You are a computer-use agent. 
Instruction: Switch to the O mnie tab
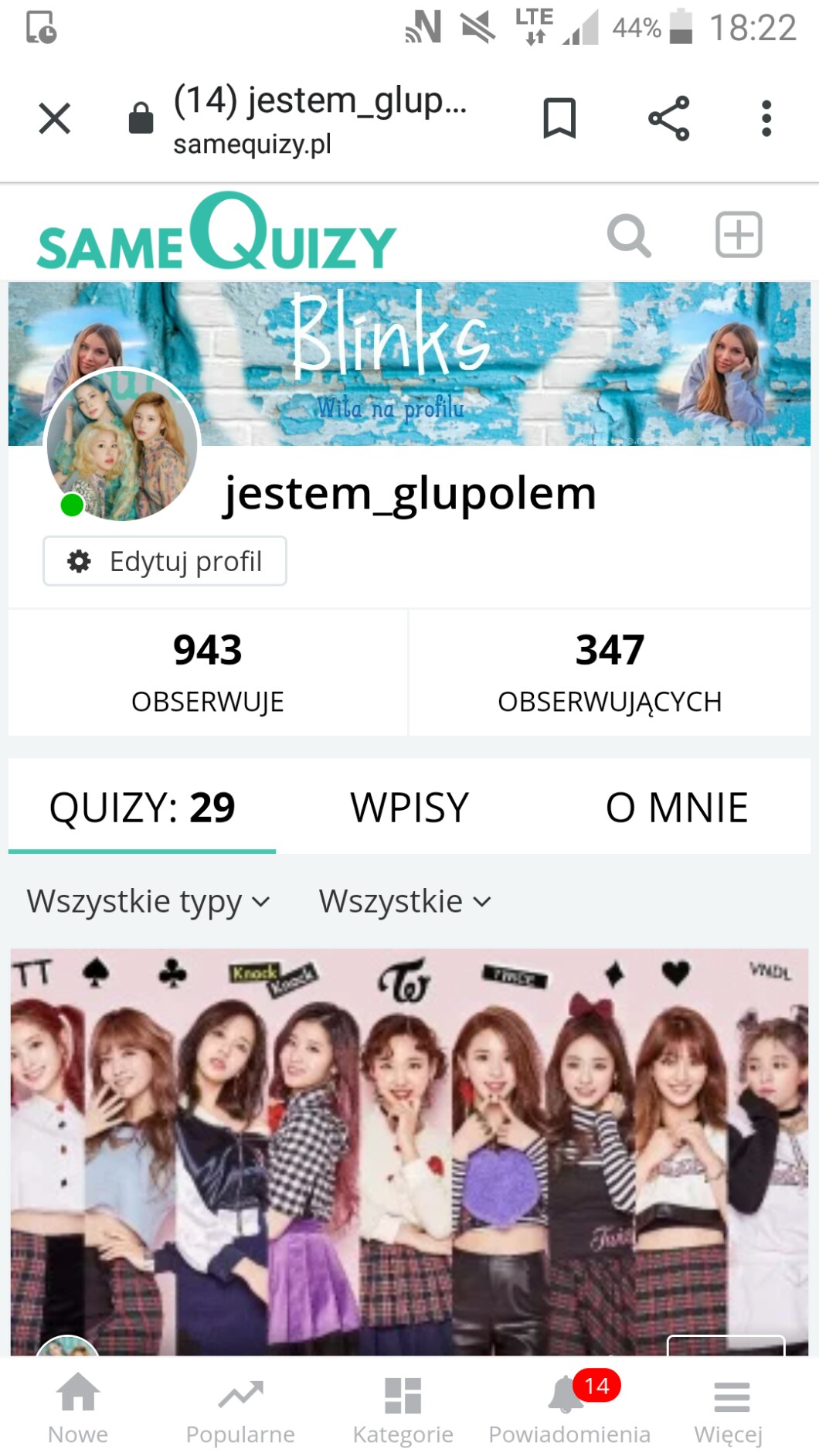coord(676,807)
